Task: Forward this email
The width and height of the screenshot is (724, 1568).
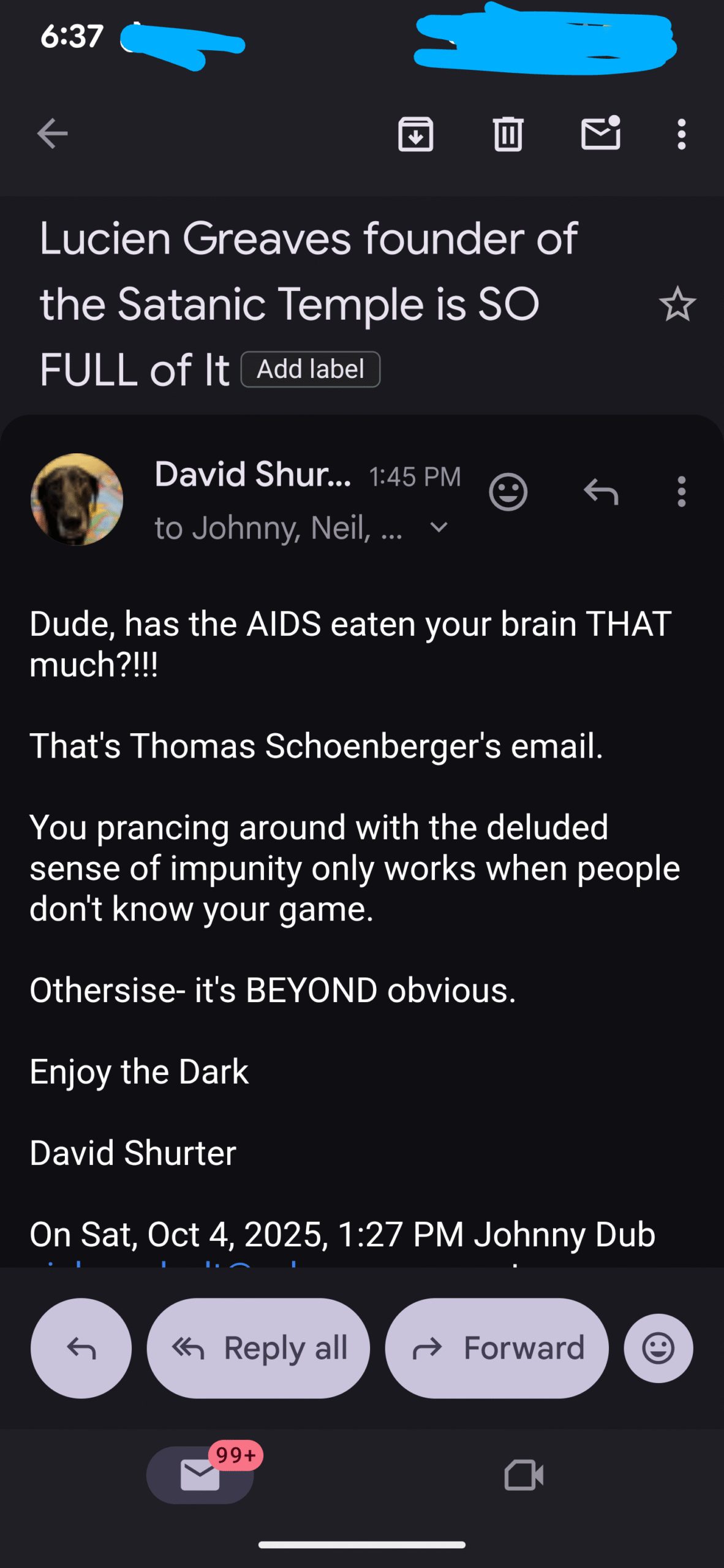Action: (x=497, y=1348)
